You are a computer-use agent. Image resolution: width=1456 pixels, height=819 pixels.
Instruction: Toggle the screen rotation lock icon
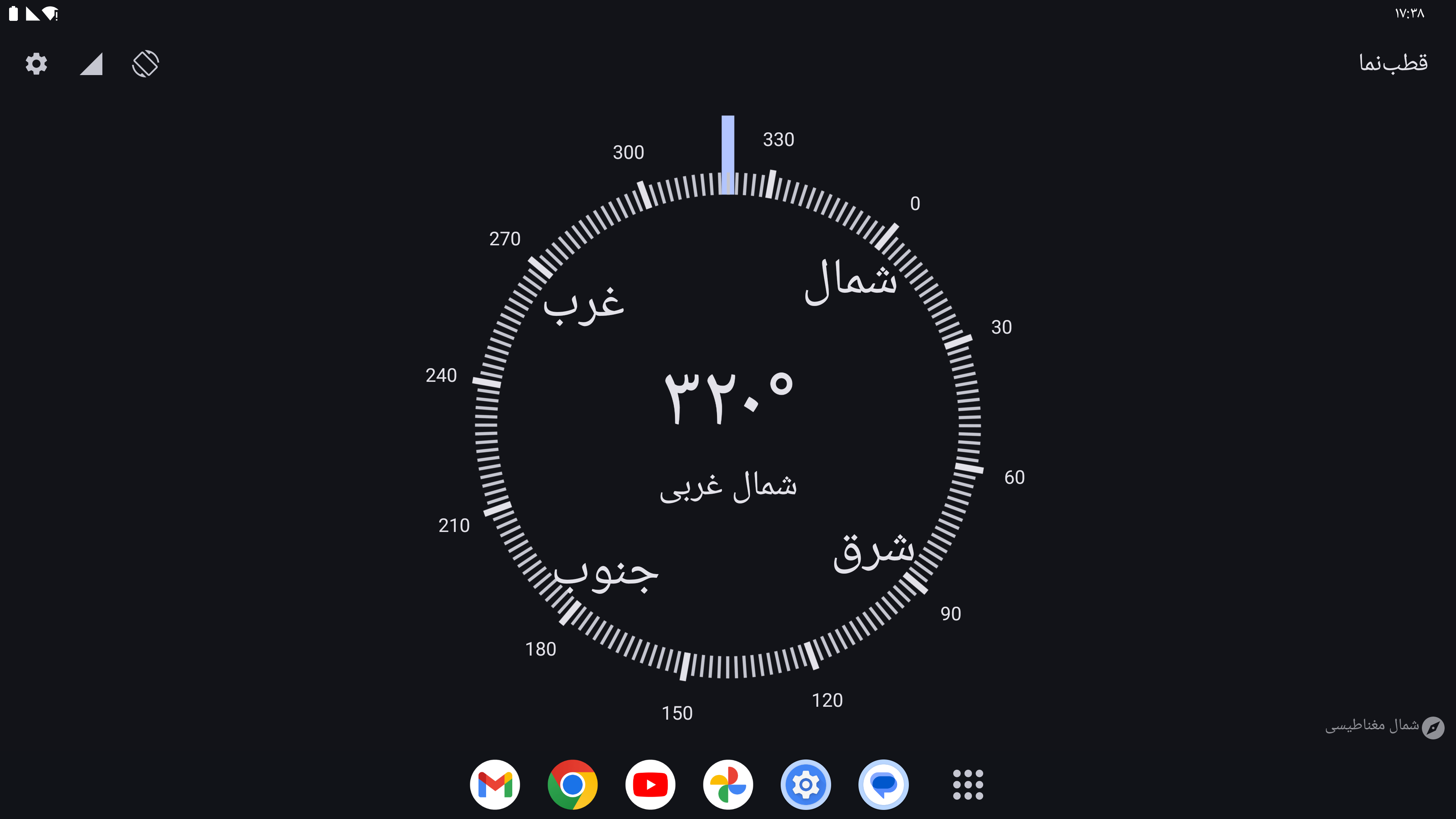[145, 63]
